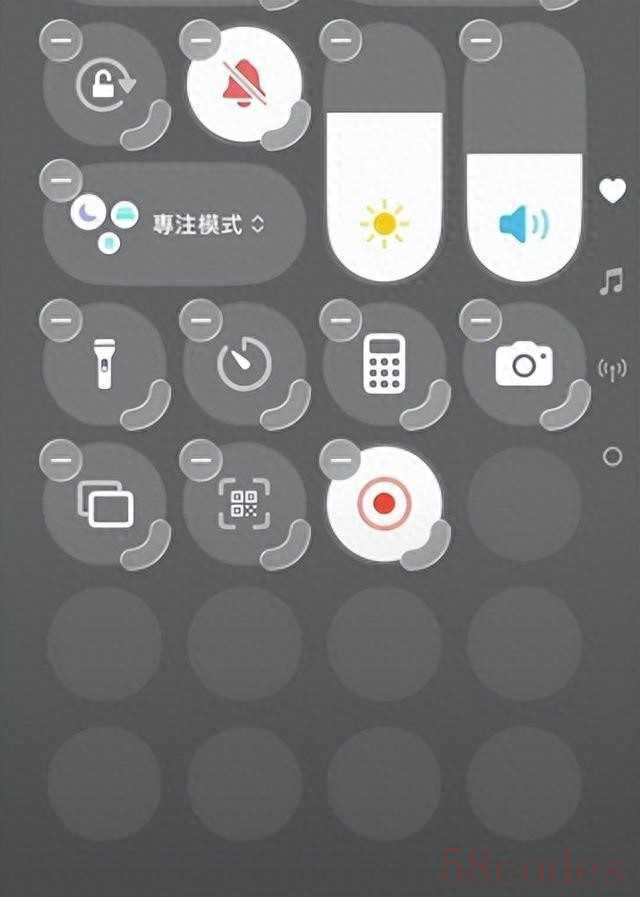Remove the silent mode bell control

coord(202,41)
